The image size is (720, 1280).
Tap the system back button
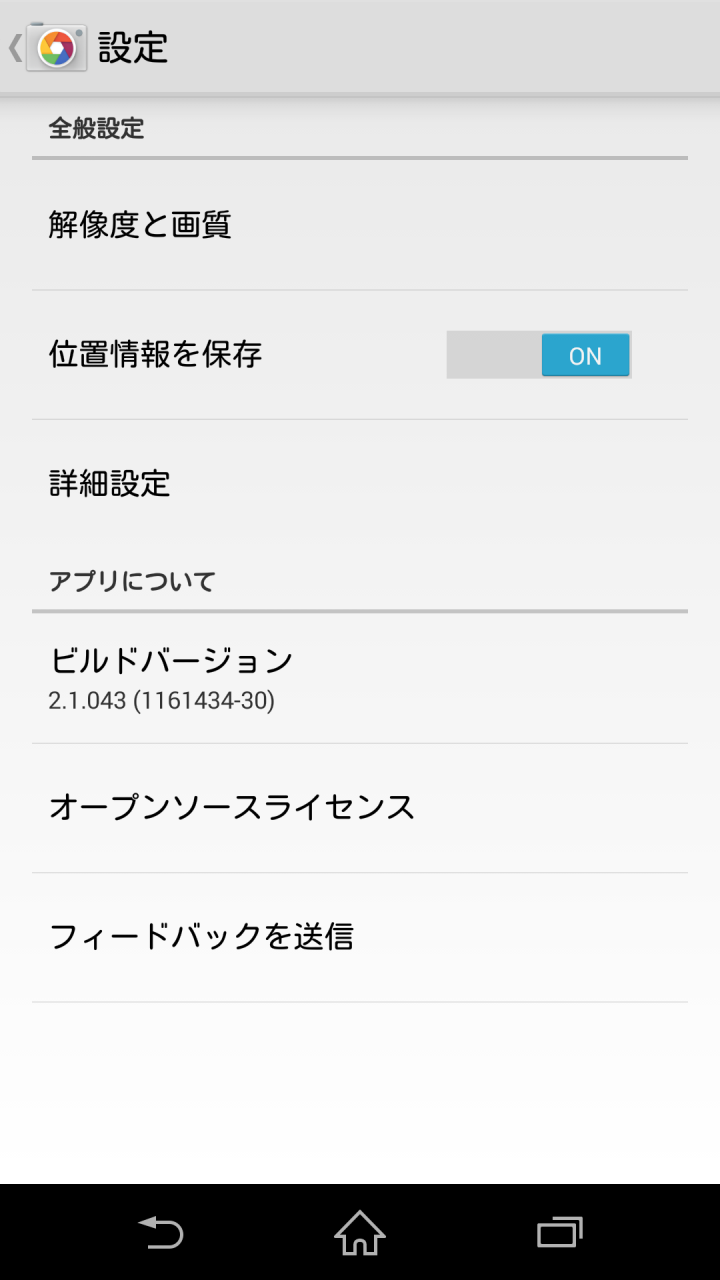click(160, 1232)
